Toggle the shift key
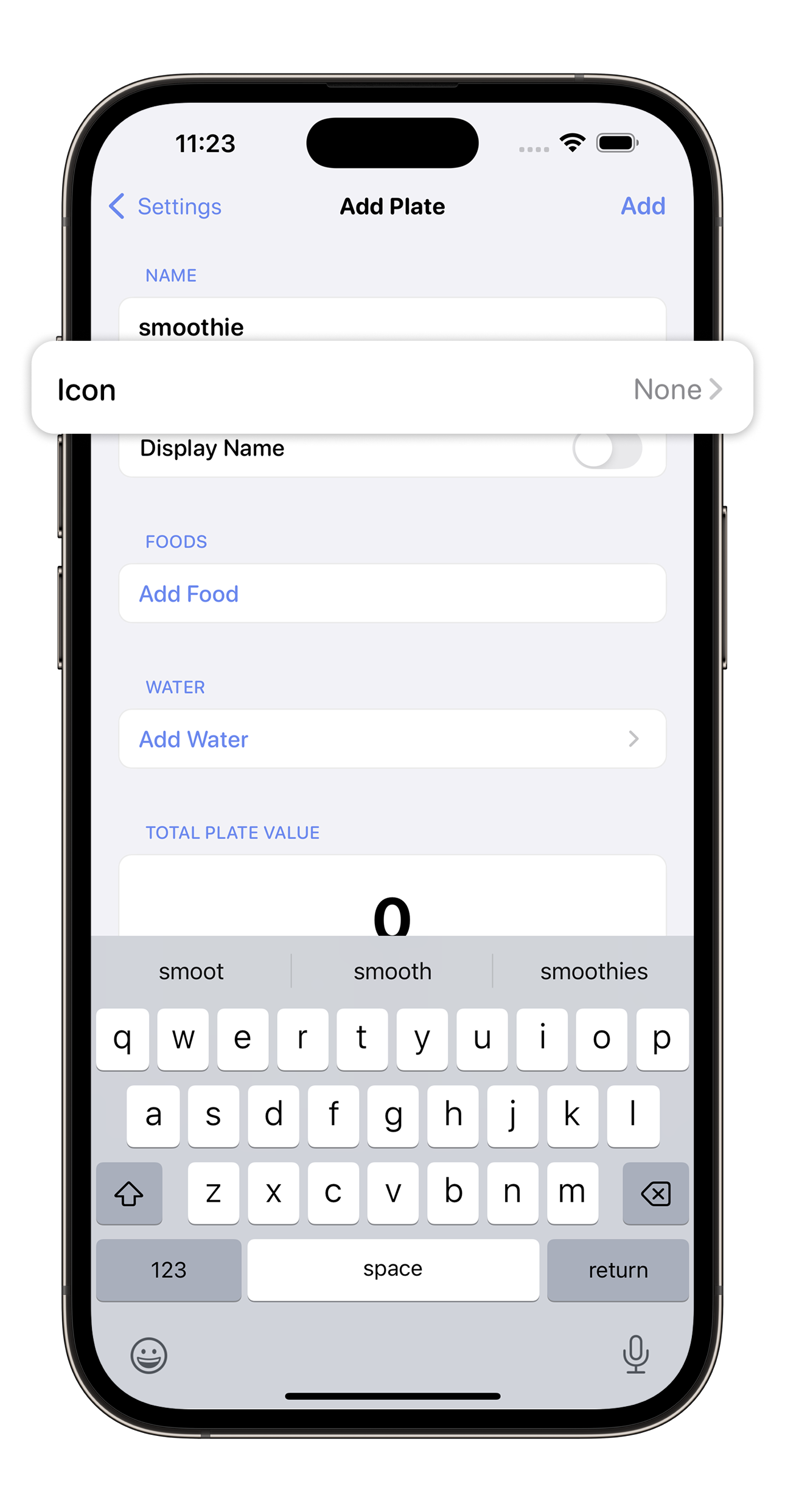785x1512 pixels. pos(129,1193)
